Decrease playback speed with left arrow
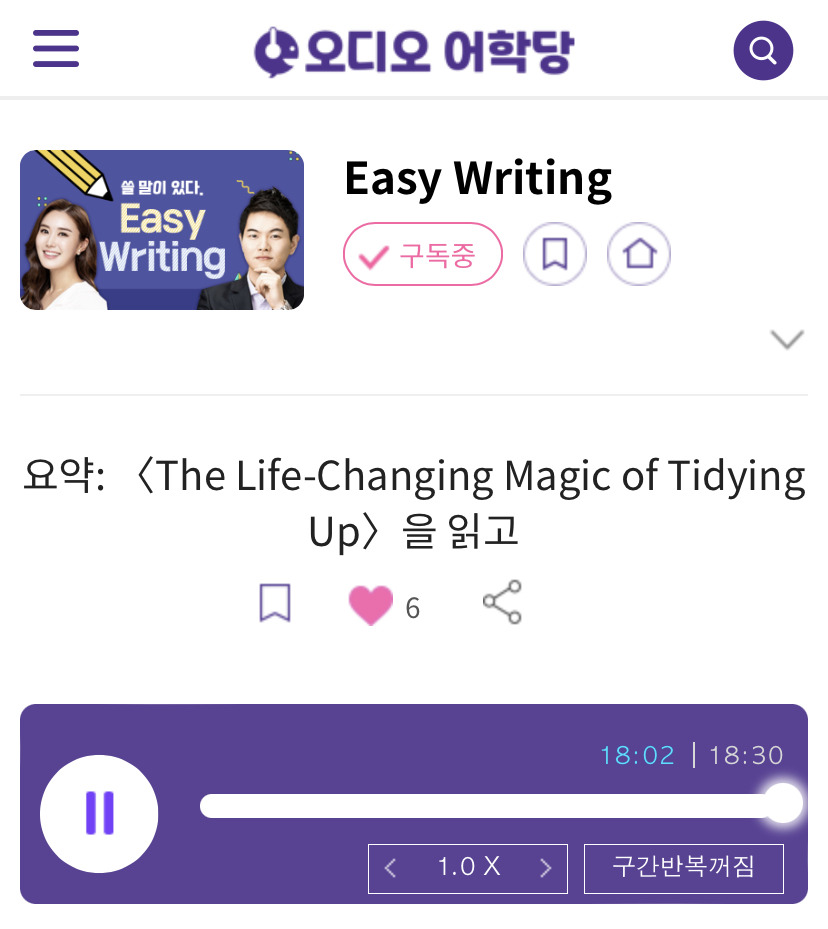Image resolution: width=828 pixels, height=929 pixels. tap(390, 868)
